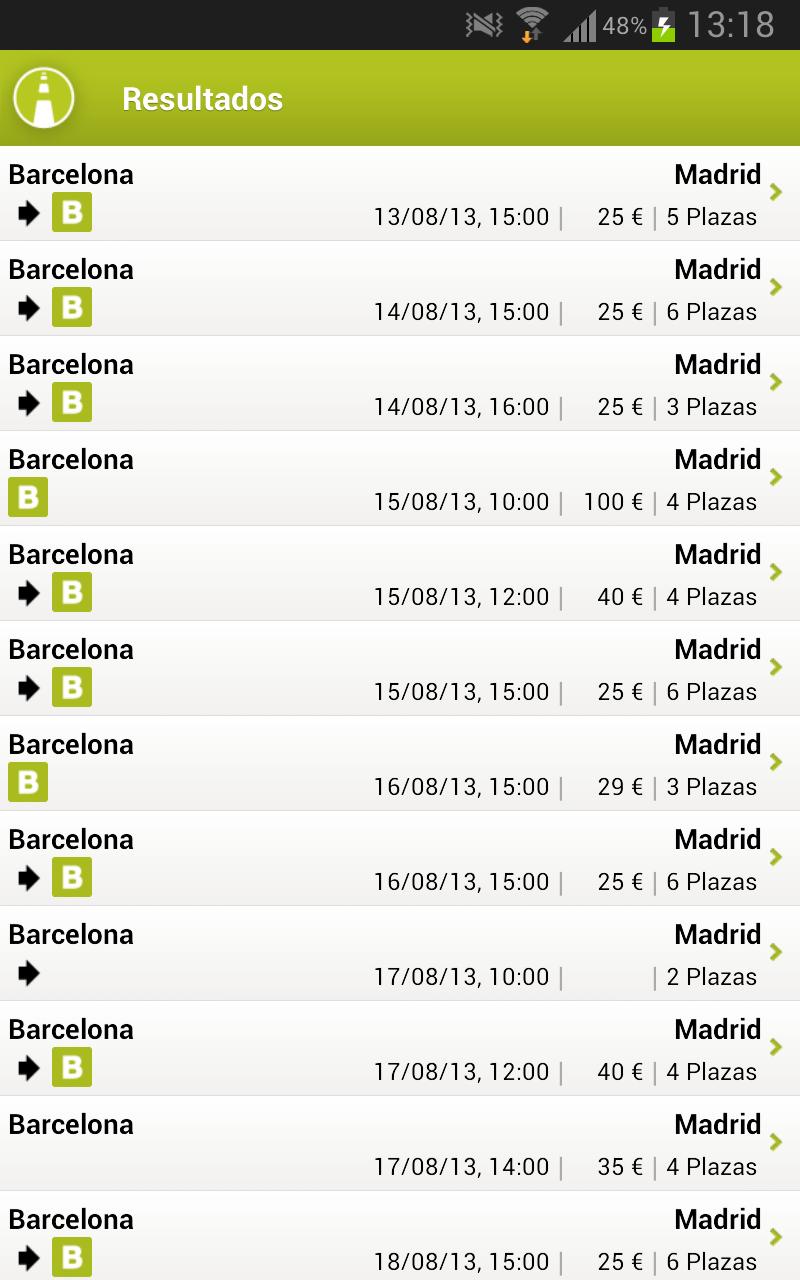Select the 14/08/13, 15:00 ride

point(400,289)
